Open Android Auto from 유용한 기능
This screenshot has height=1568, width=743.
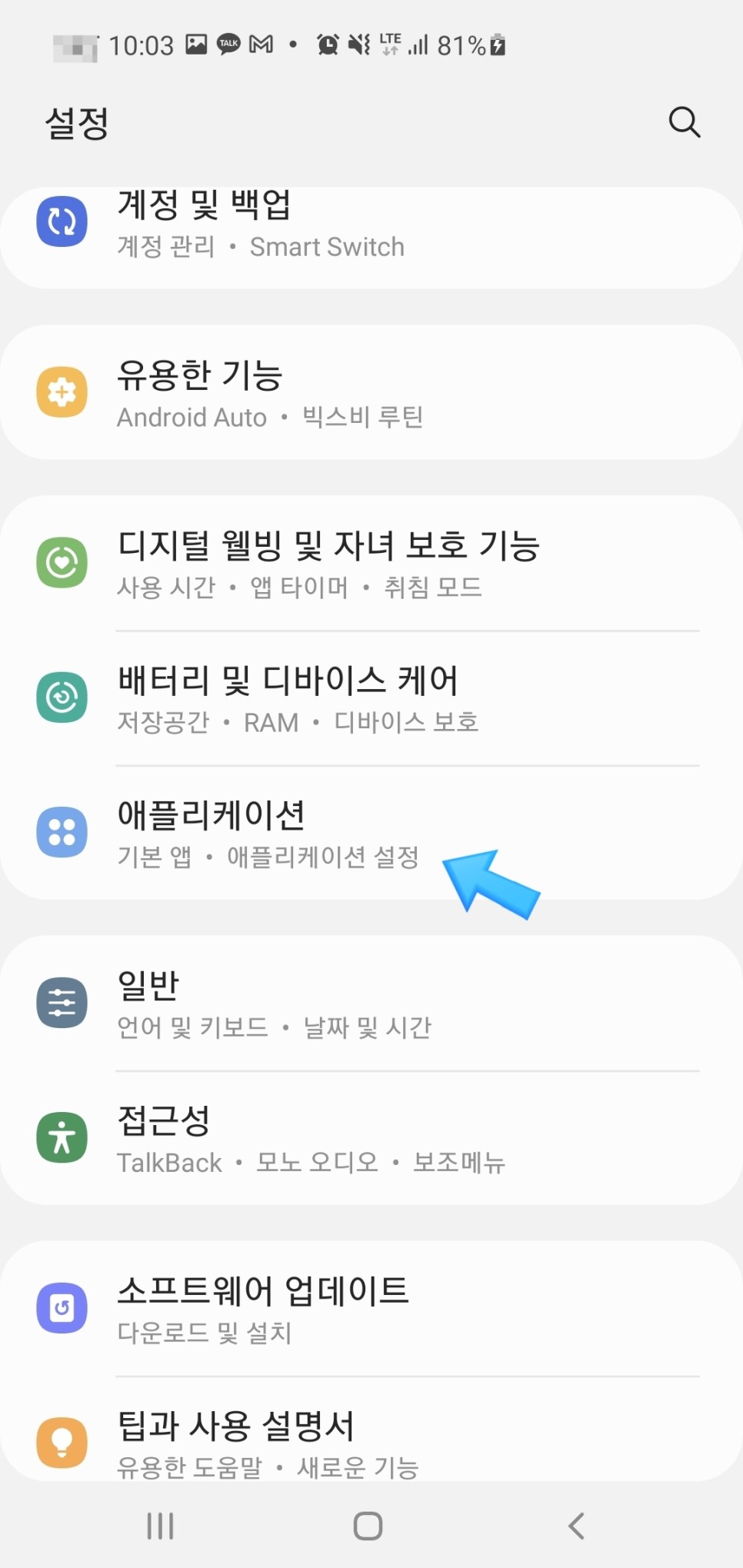(192, 418)
